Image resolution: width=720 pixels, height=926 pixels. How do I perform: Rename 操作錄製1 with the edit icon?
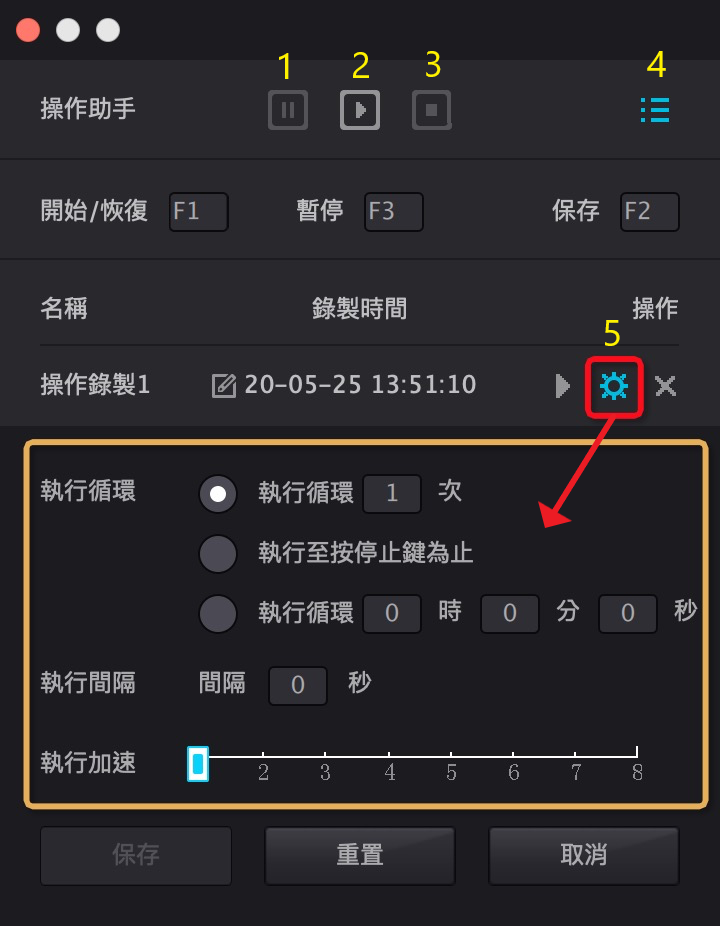[x=224, y=386]
